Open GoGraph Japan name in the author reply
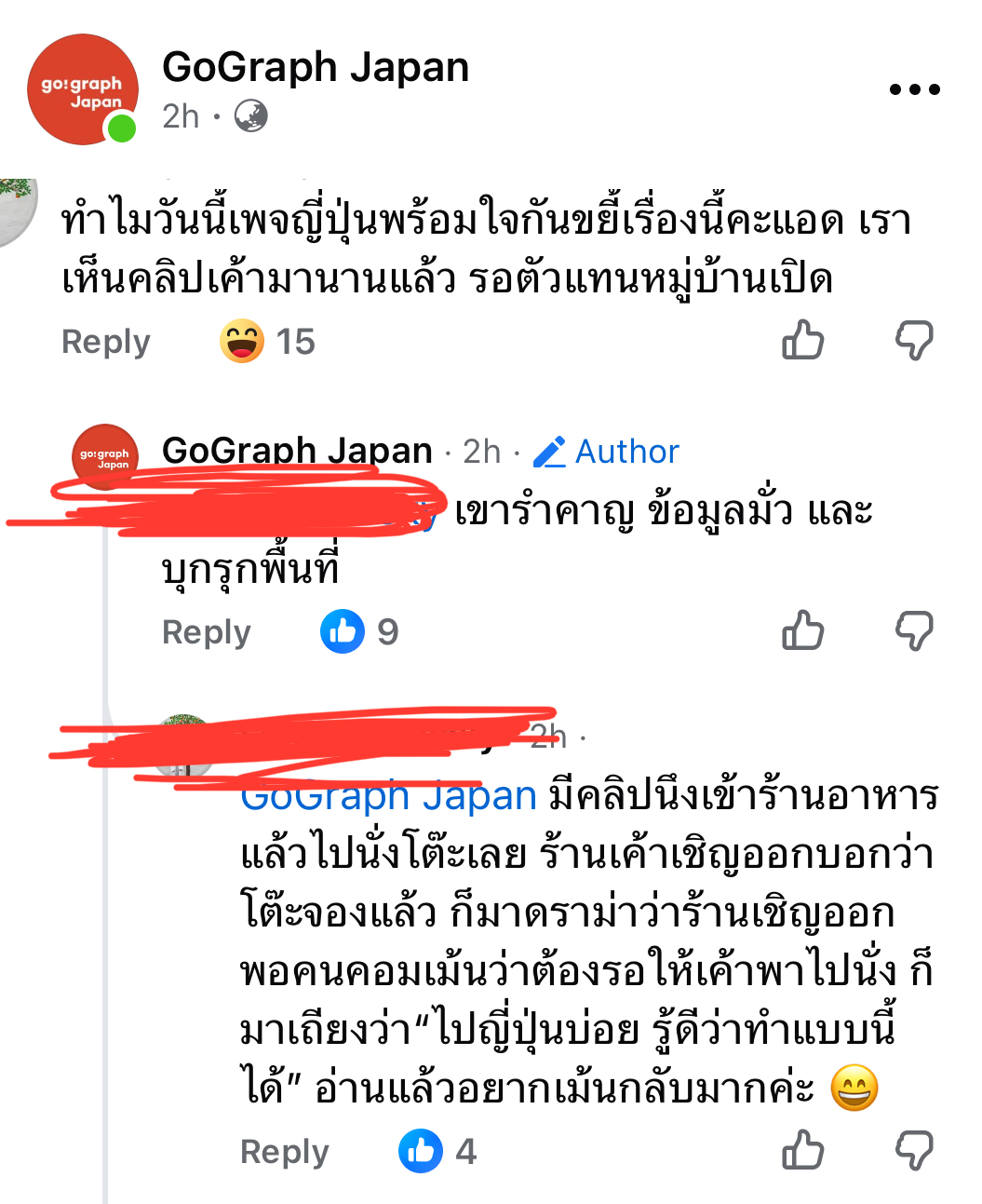The height and width of the screenshot is (1204, 982). 297,451
